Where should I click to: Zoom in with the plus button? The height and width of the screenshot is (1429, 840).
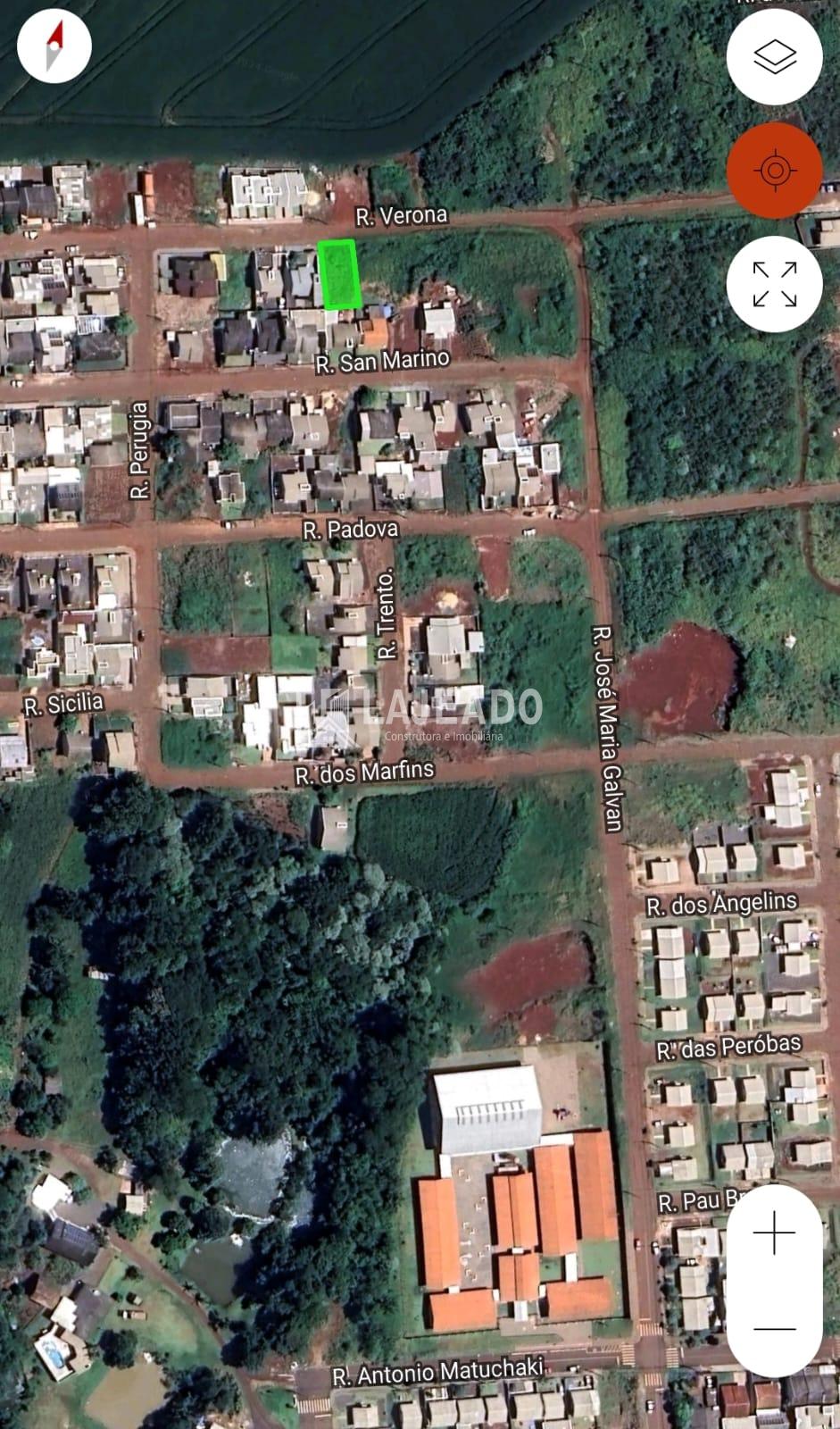click(774, 1233)
